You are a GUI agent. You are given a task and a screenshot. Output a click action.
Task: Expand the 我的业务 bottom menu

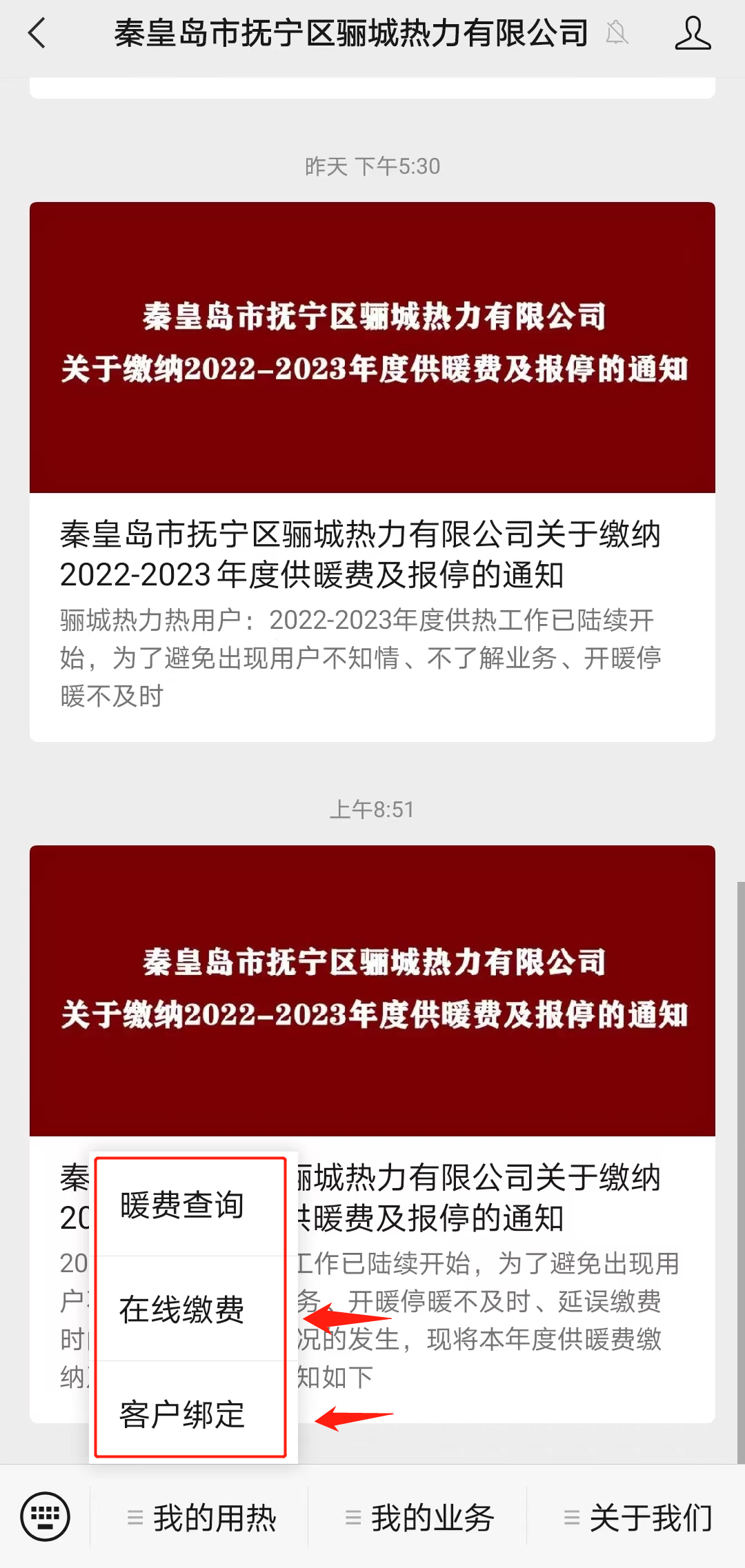tap(419, 1518)
